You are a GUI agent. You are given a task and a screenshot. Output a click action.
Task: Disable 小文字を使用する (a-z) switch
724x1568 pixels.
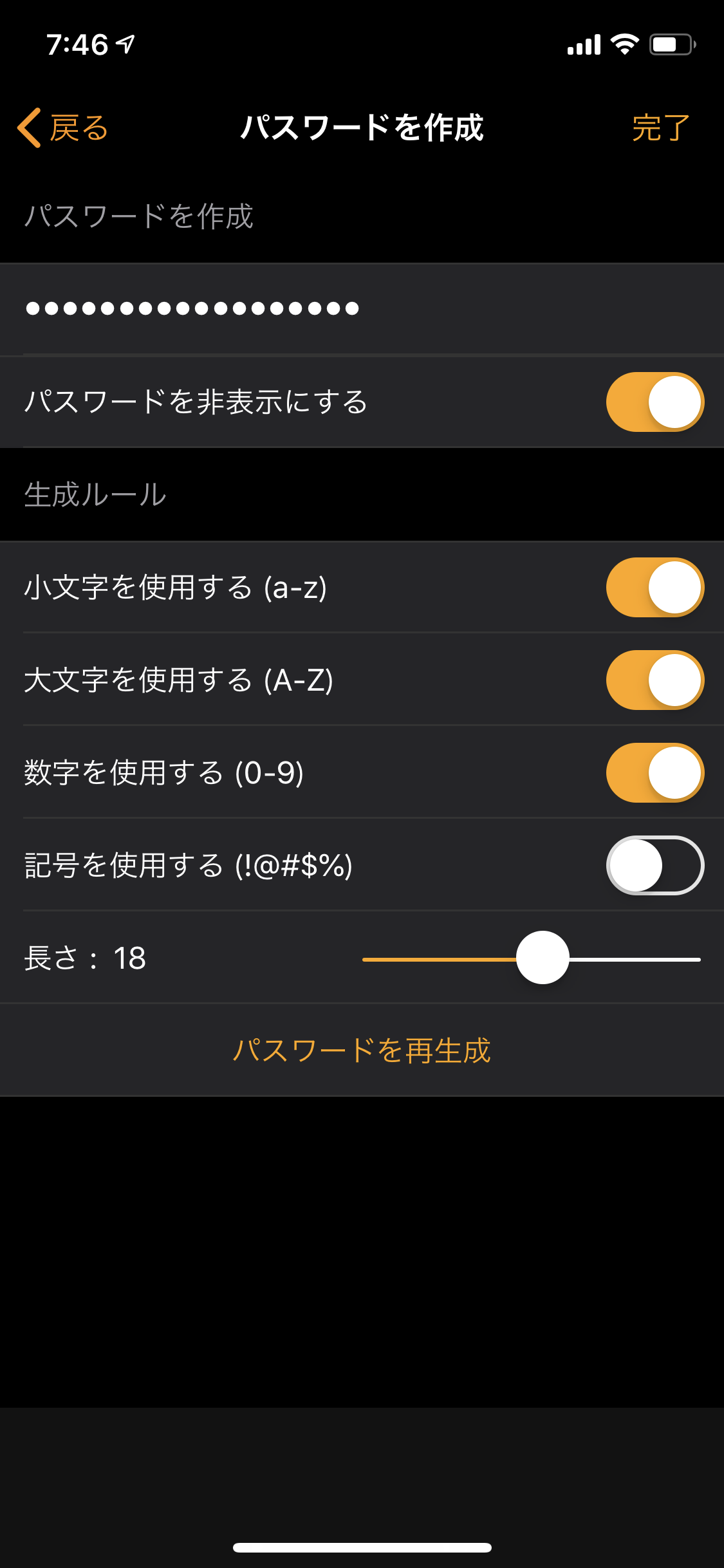[x=655, y=587]
